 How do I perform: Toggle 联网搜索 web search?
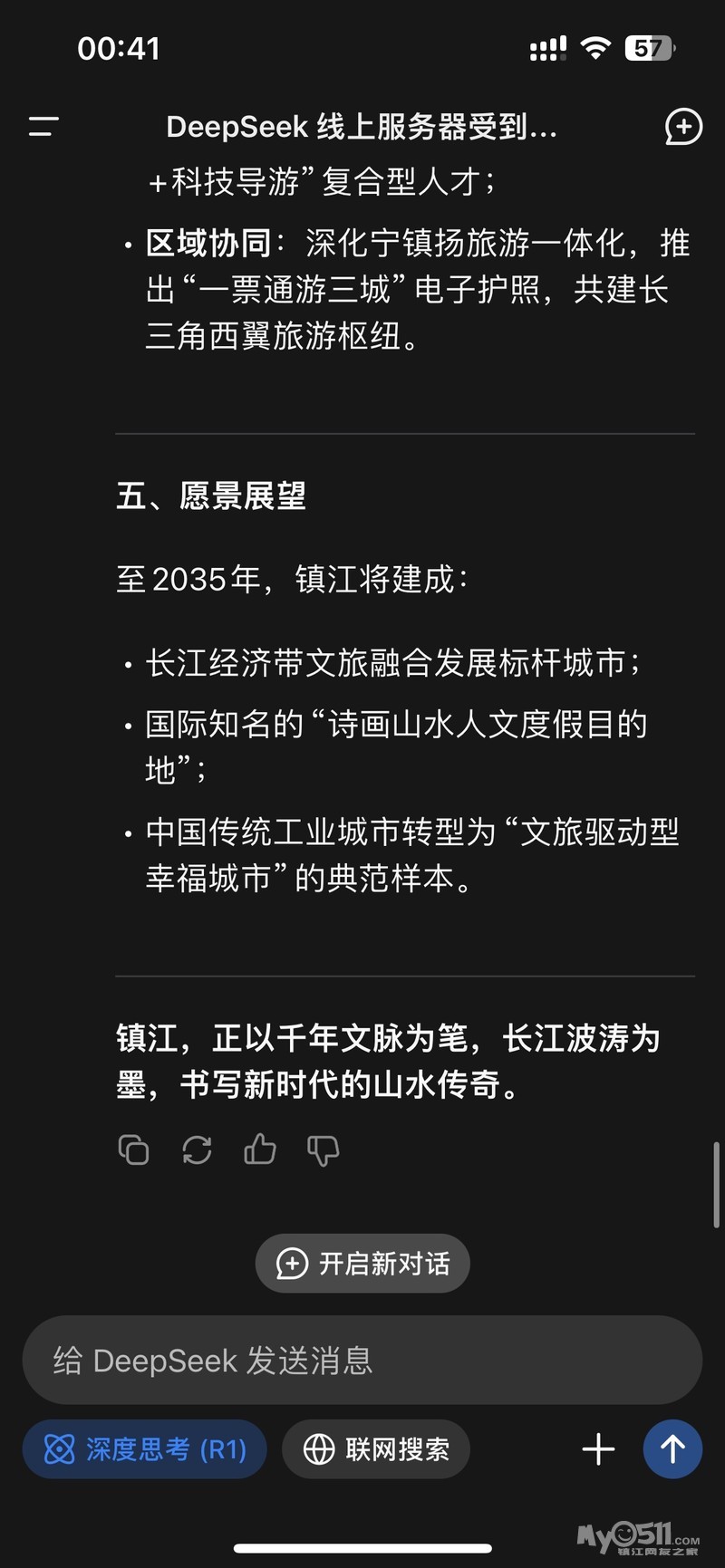pyautogui.click(x=376, y=1449)
